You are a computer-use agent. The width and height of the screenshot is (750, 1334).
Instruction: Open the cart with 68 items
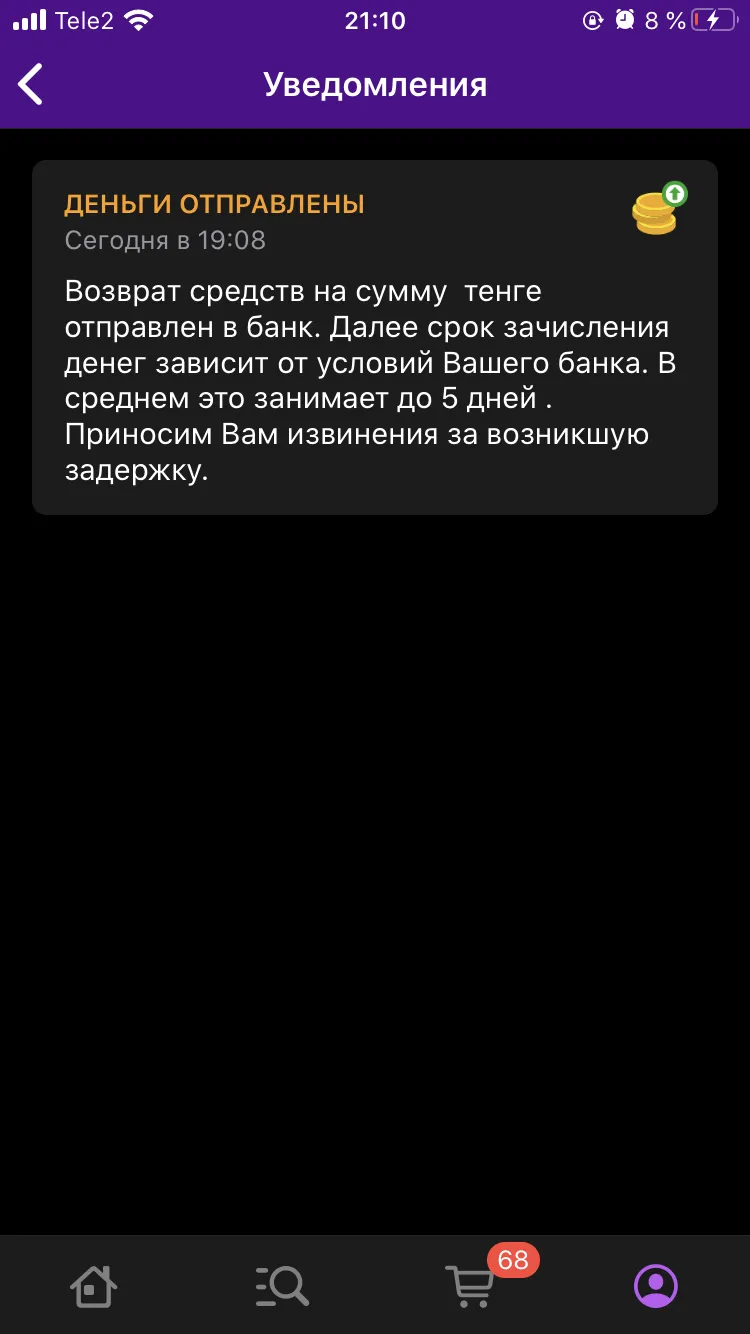coord(470,1284)
